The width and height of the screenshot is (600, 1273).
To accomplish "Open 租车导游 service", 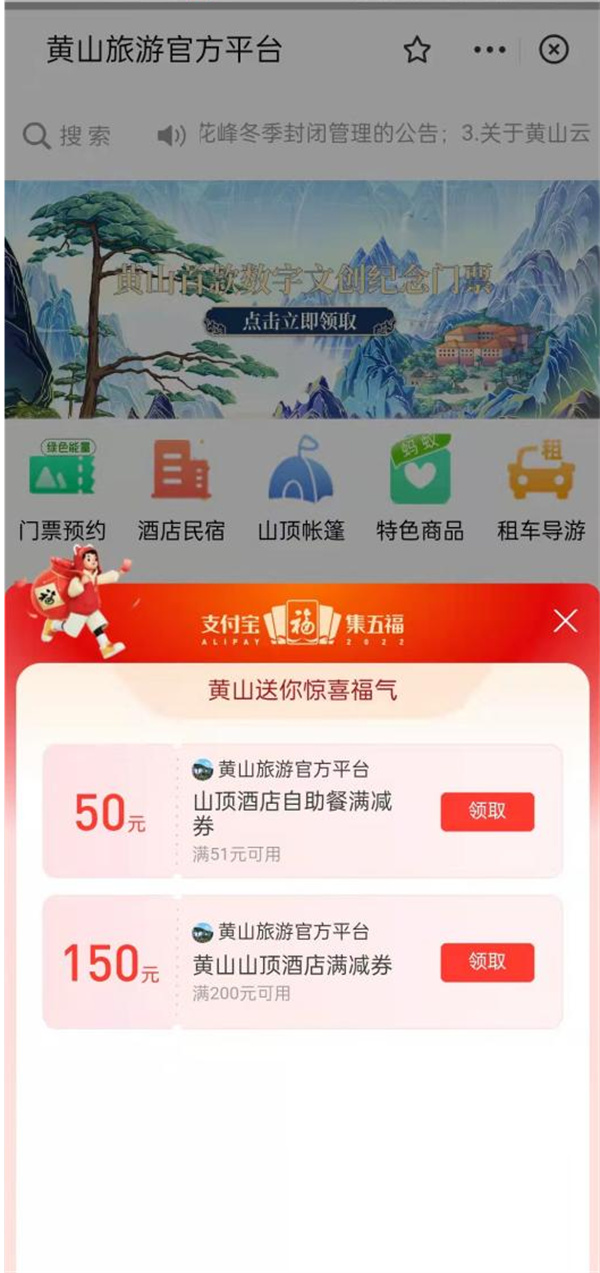I will [x=541, y=490].
